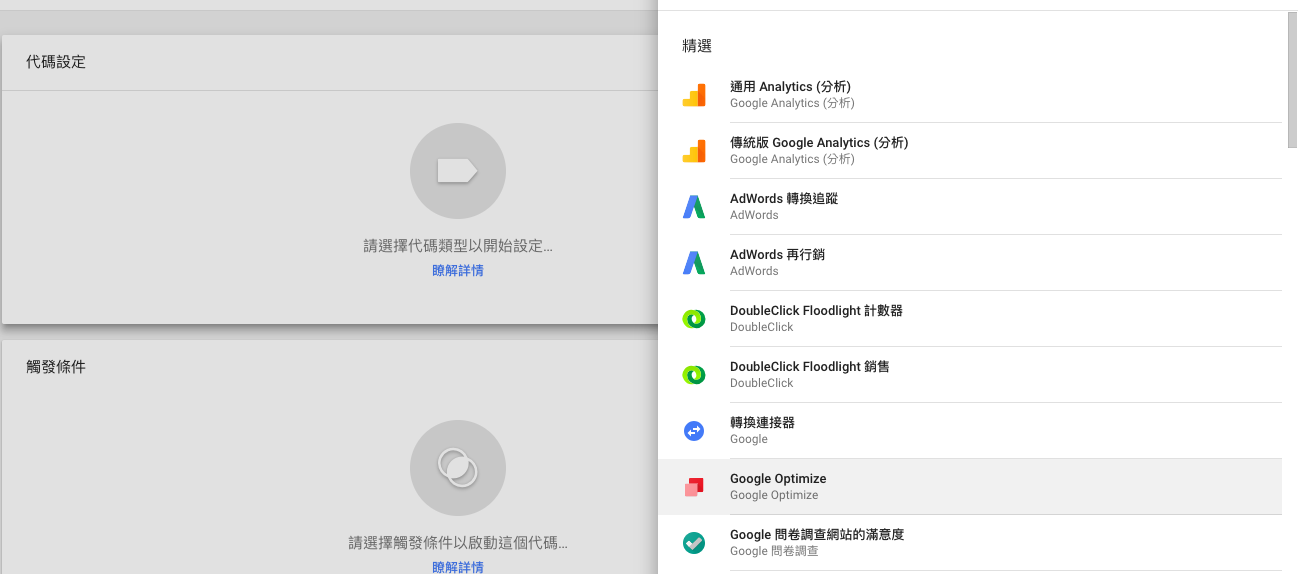
Task: Choose 傳統版 Google Analytics (分析)
Action: pos(818,150)
